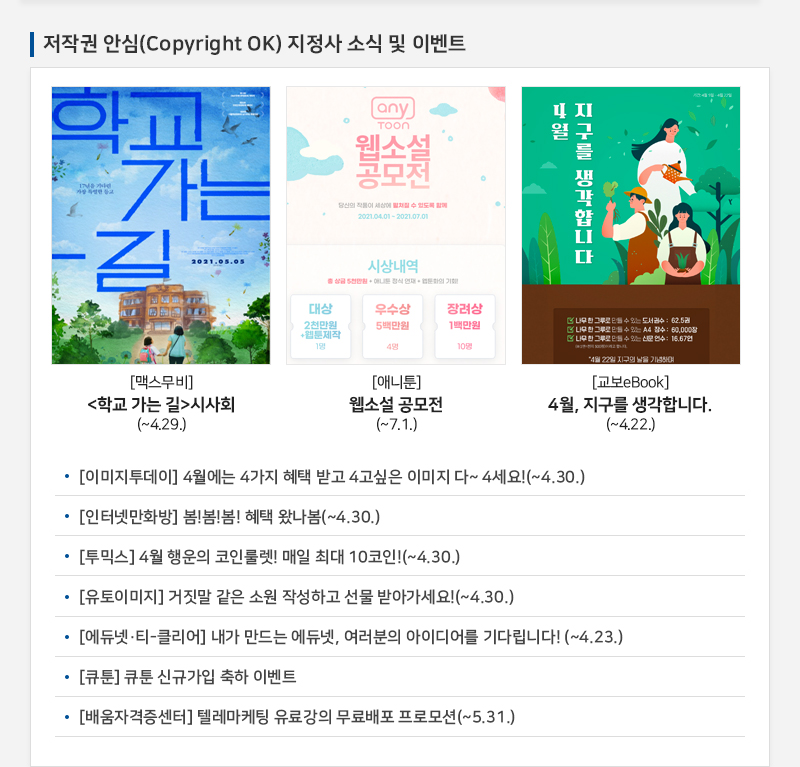The image size is (800, 767).
Task: Open the 투믹스 행운의 코인룰렛 event
Action: click(269, 556)
